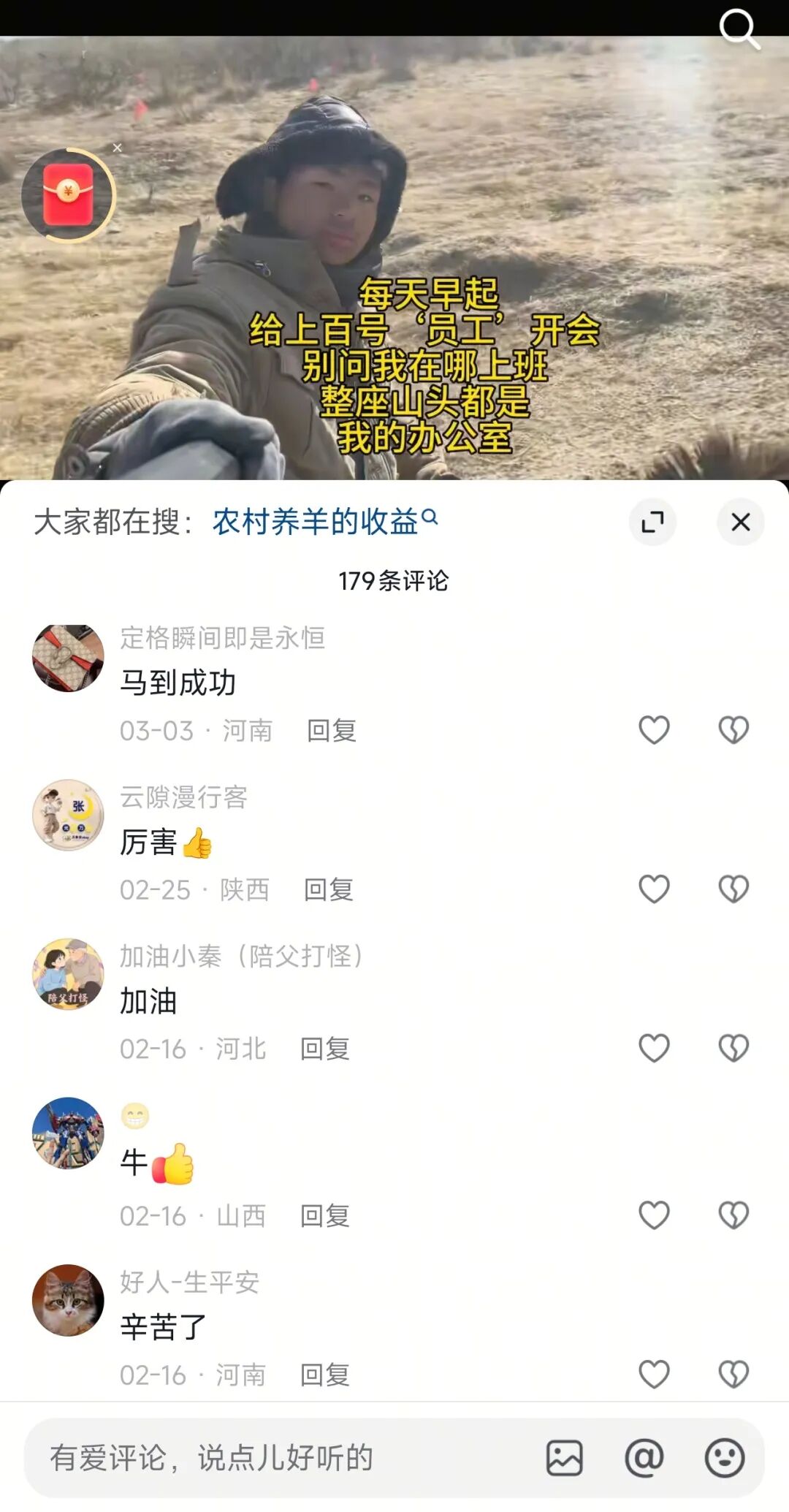The height and width of the screenshot is (1512, 789).
Task: Open the red envelope reward
Action: point(68,195)
